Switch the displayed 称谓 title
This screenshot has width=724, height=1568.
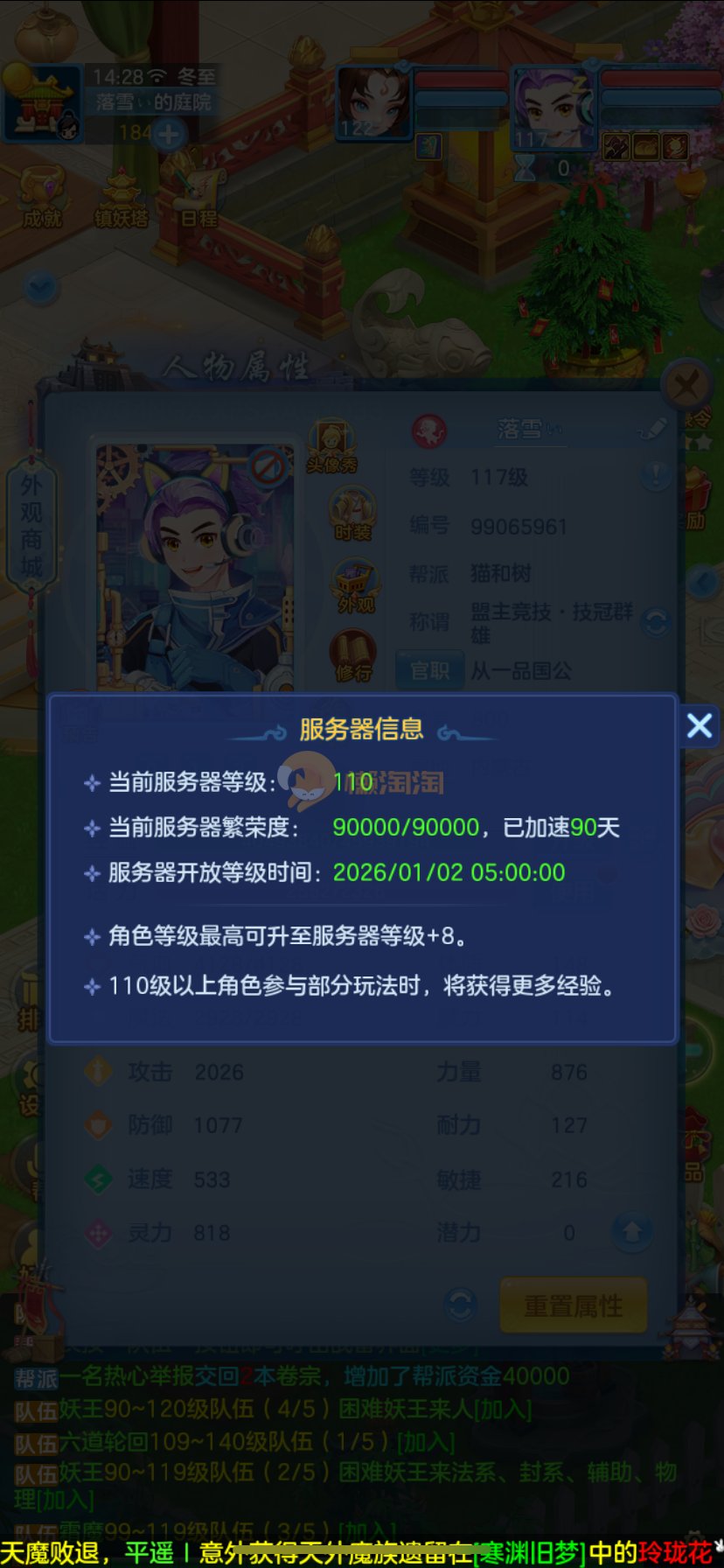pyautogui.click(x=656, y=622)
